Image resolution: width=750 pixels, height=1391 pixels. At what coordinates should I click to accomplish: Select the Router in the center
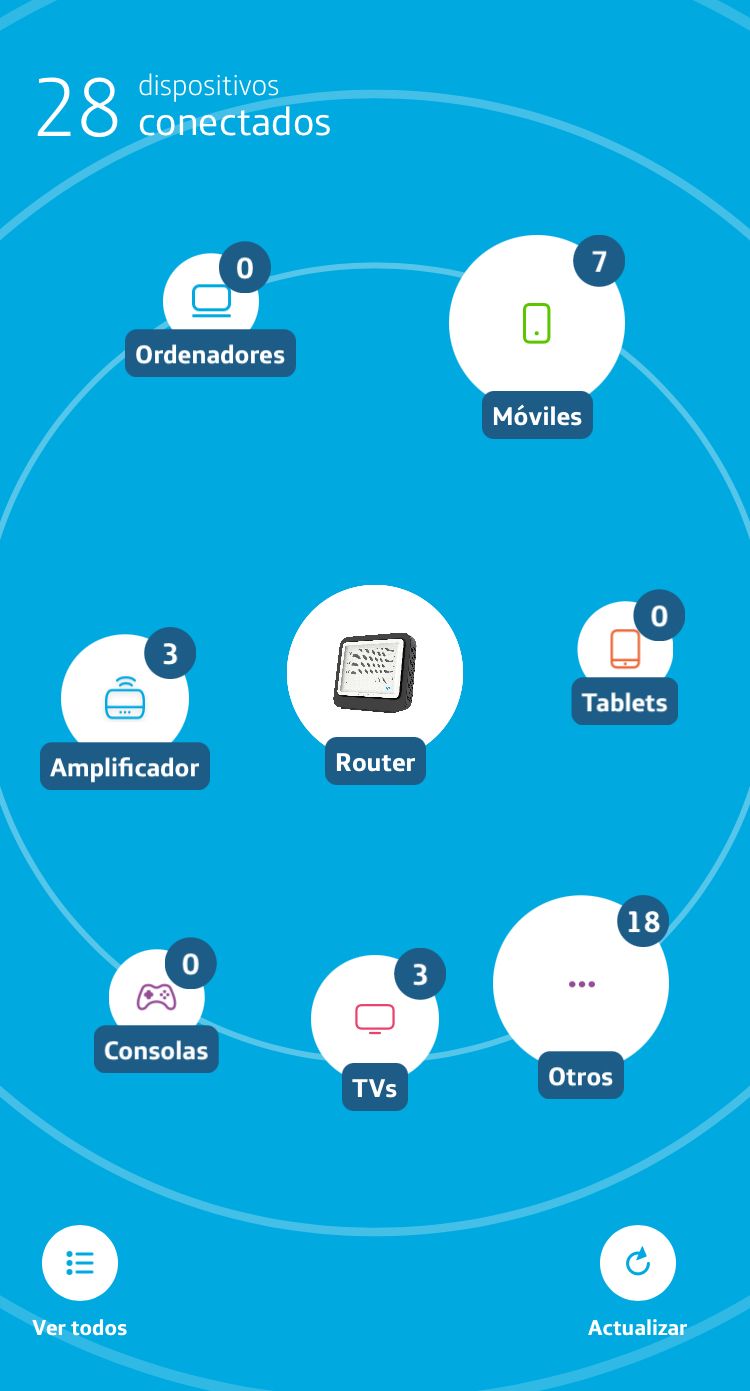375,673
